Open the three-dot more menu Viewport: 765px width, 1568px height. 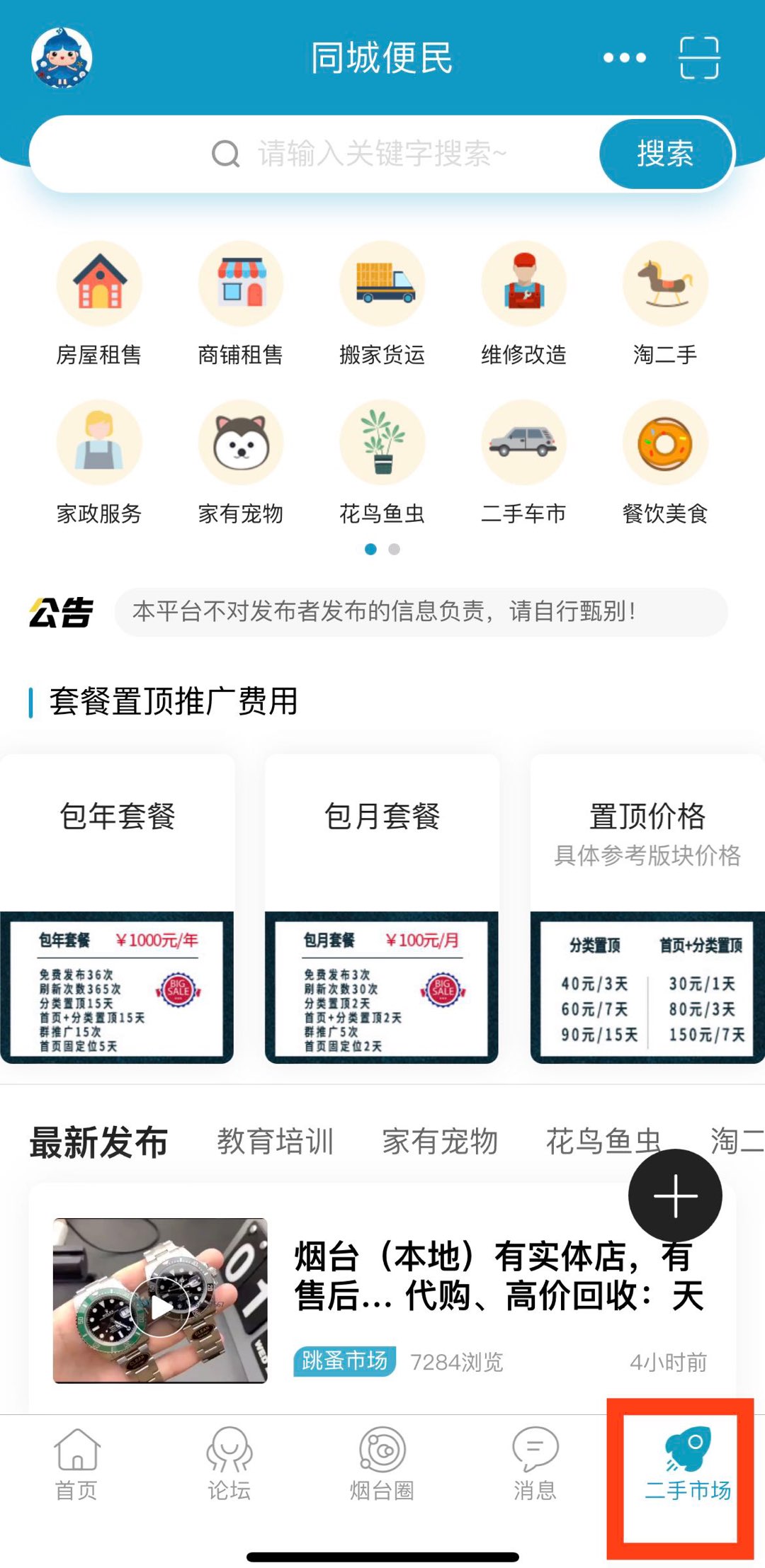coord(624,57)
